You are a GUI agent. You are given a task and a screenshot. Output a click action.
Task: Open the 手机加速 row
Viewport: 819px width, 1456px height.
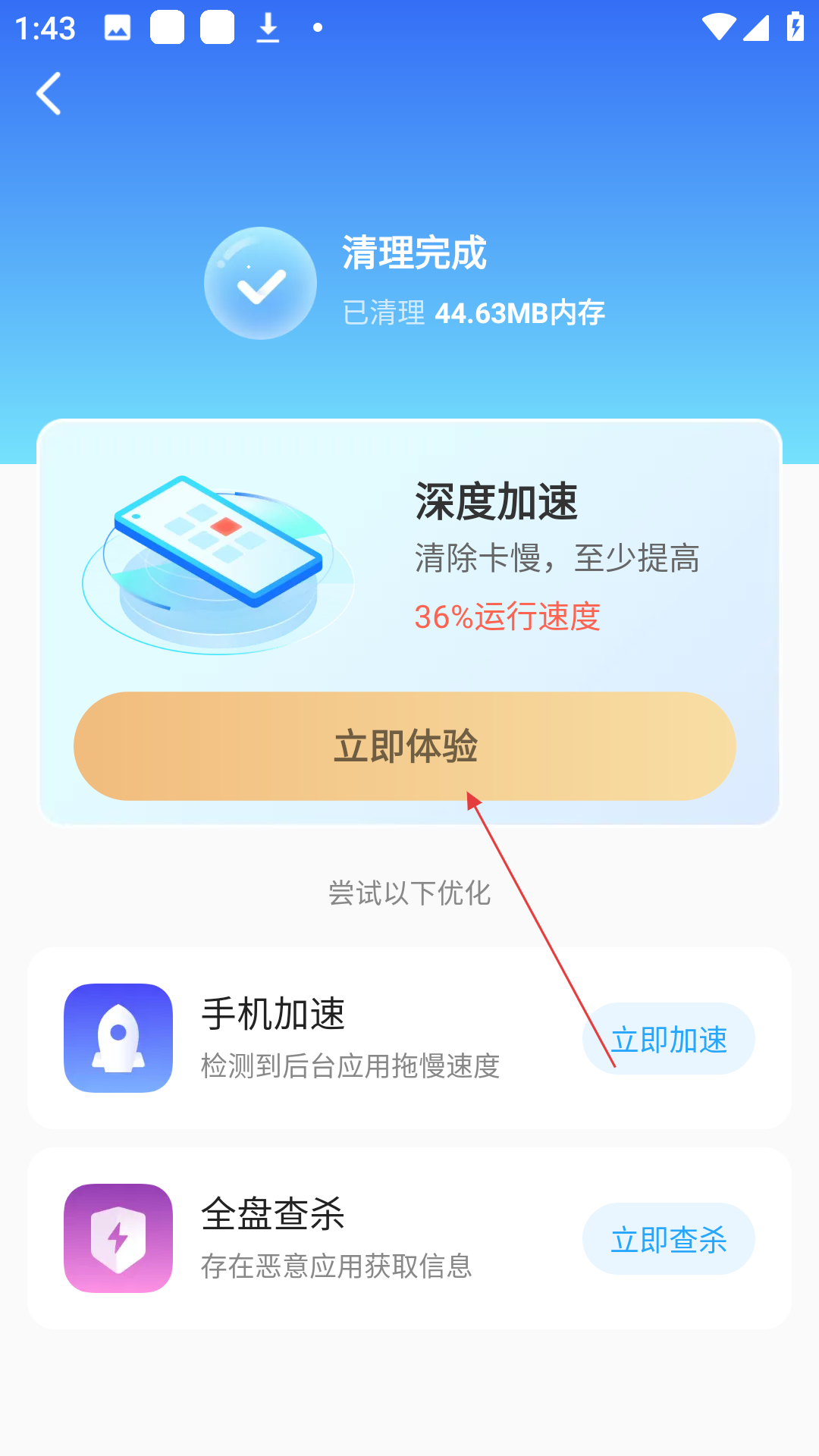(303, 1037)
